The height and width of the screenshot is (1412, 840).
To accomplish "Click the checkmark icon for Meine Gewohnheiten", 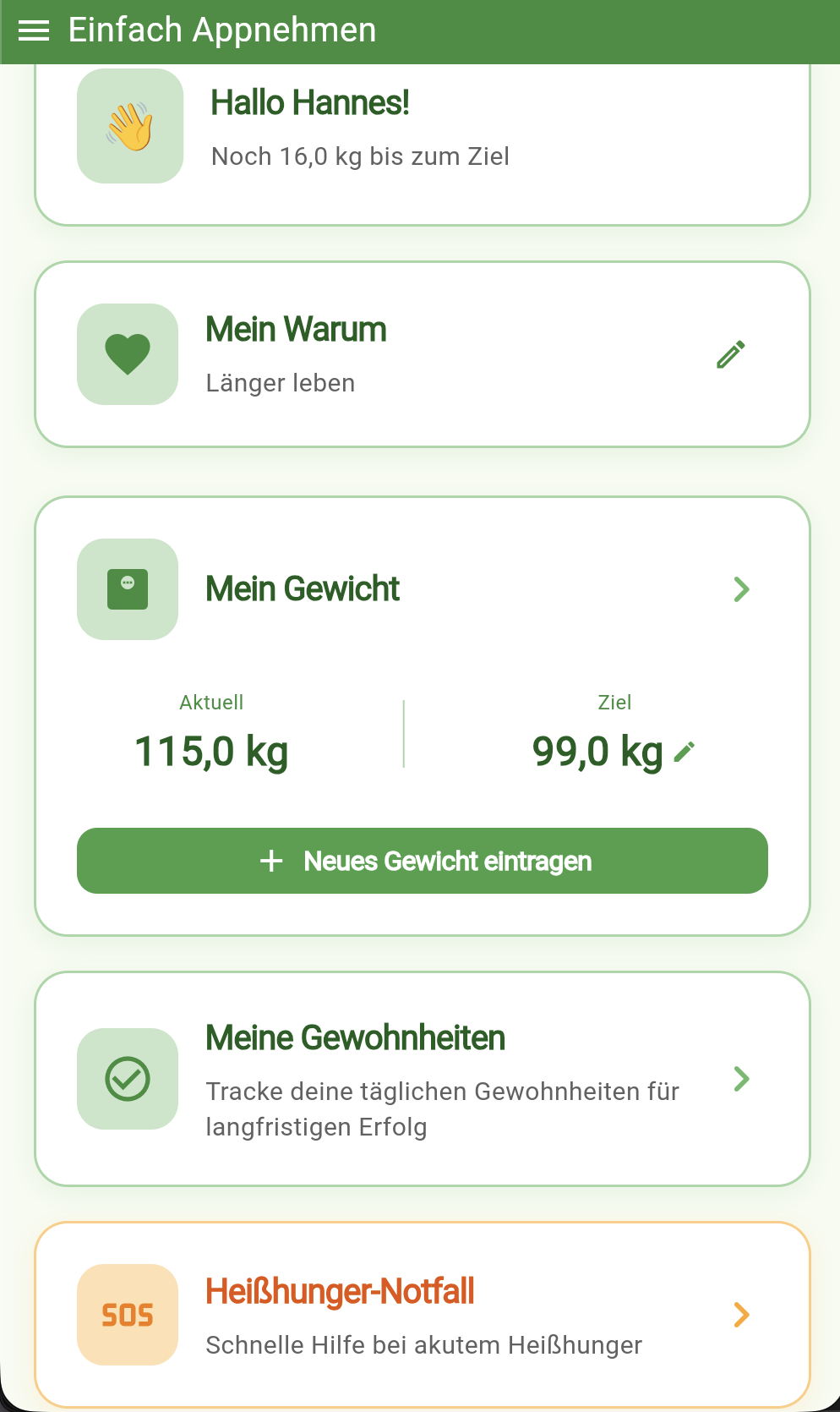I will (128, 1078).
